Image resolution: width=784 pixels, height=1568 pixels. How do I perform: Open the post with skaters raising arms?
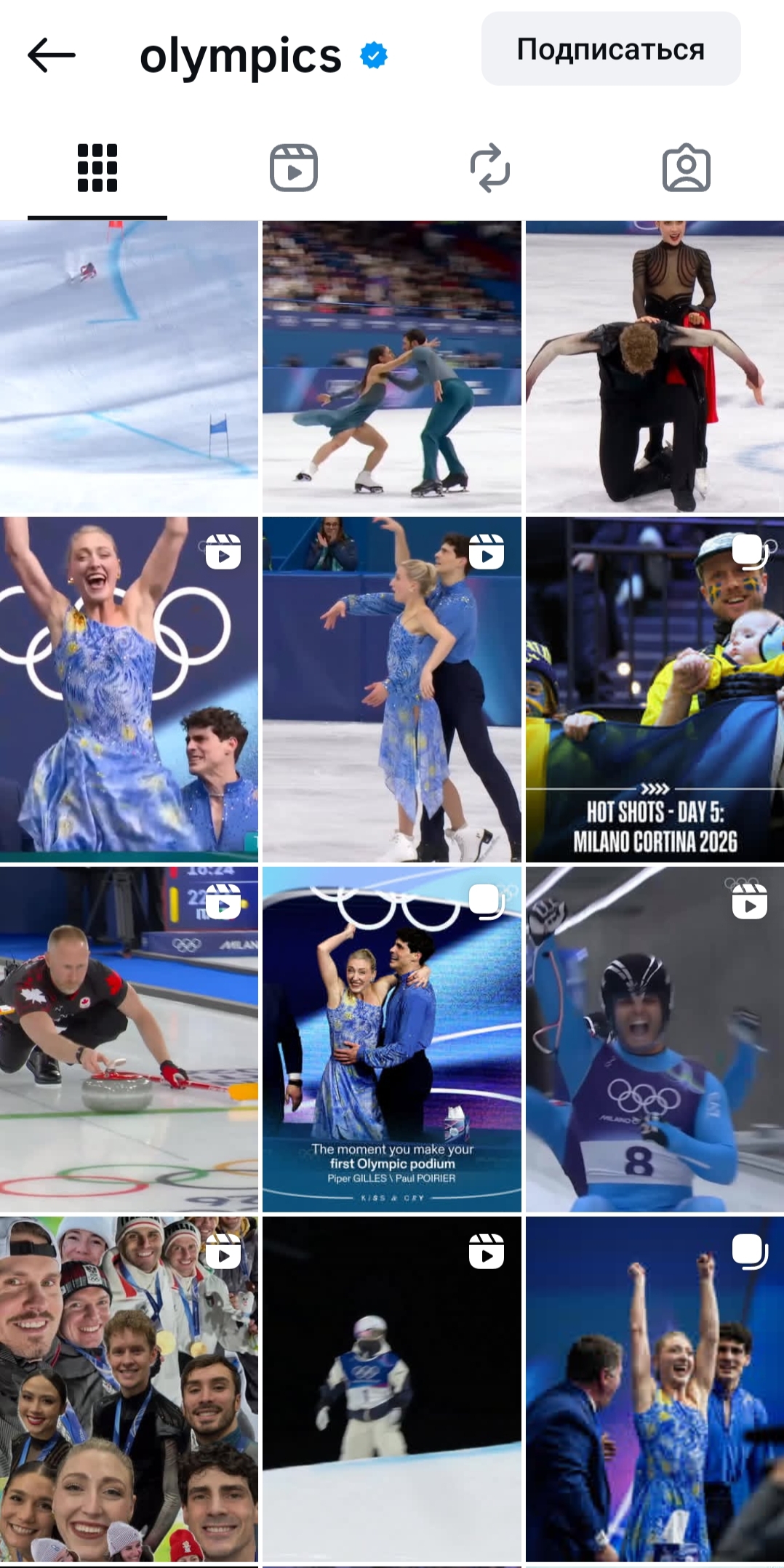coord(655,1389)
